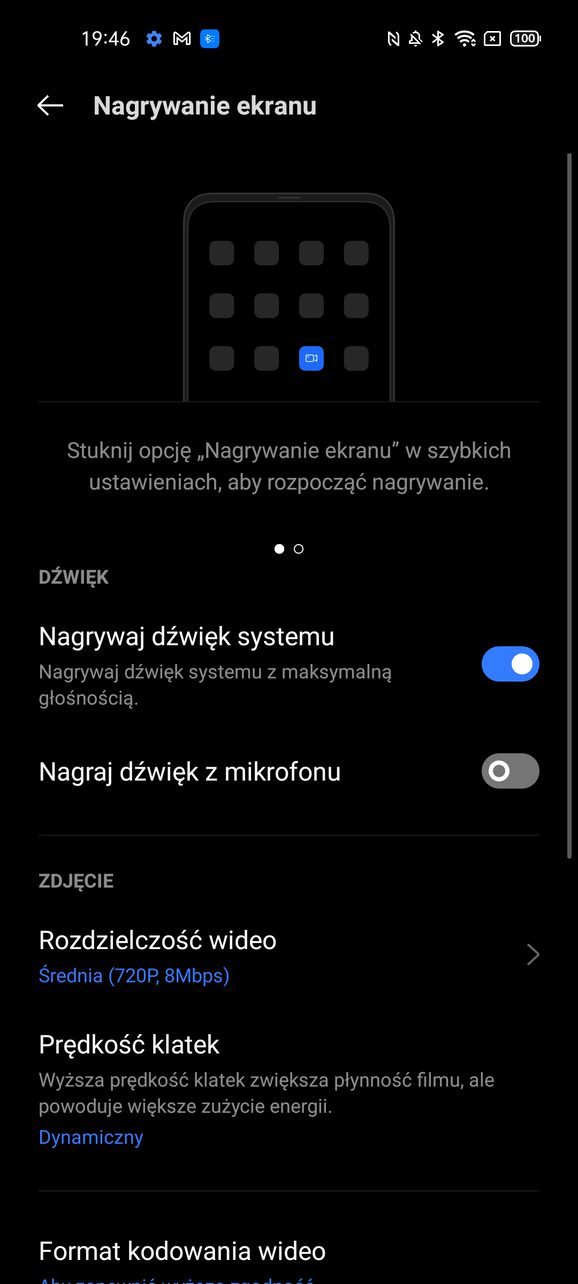
Task: Select the second page indicator dot
Action: (x=299, y=549)
